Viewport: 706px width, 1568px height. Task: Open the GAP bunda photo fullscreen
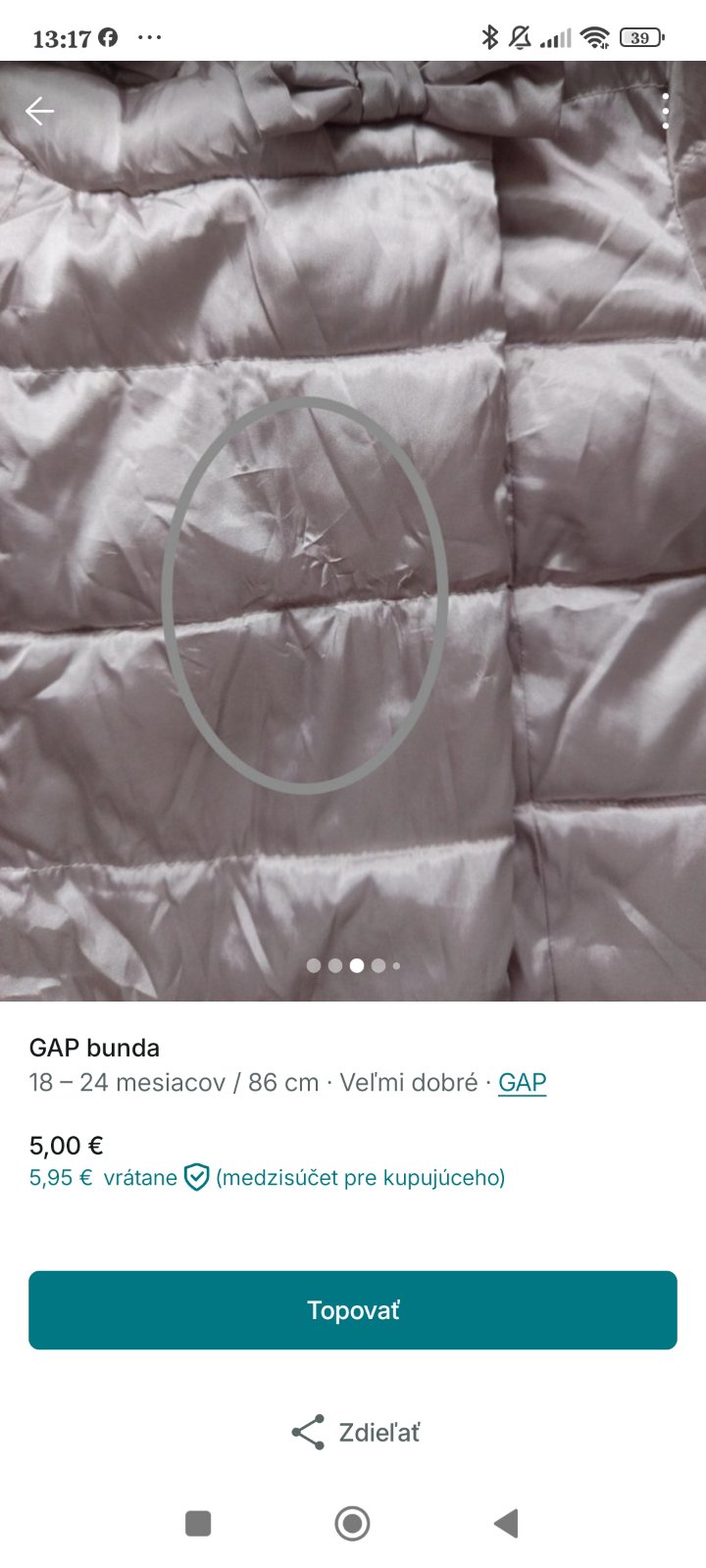(353, 529)
